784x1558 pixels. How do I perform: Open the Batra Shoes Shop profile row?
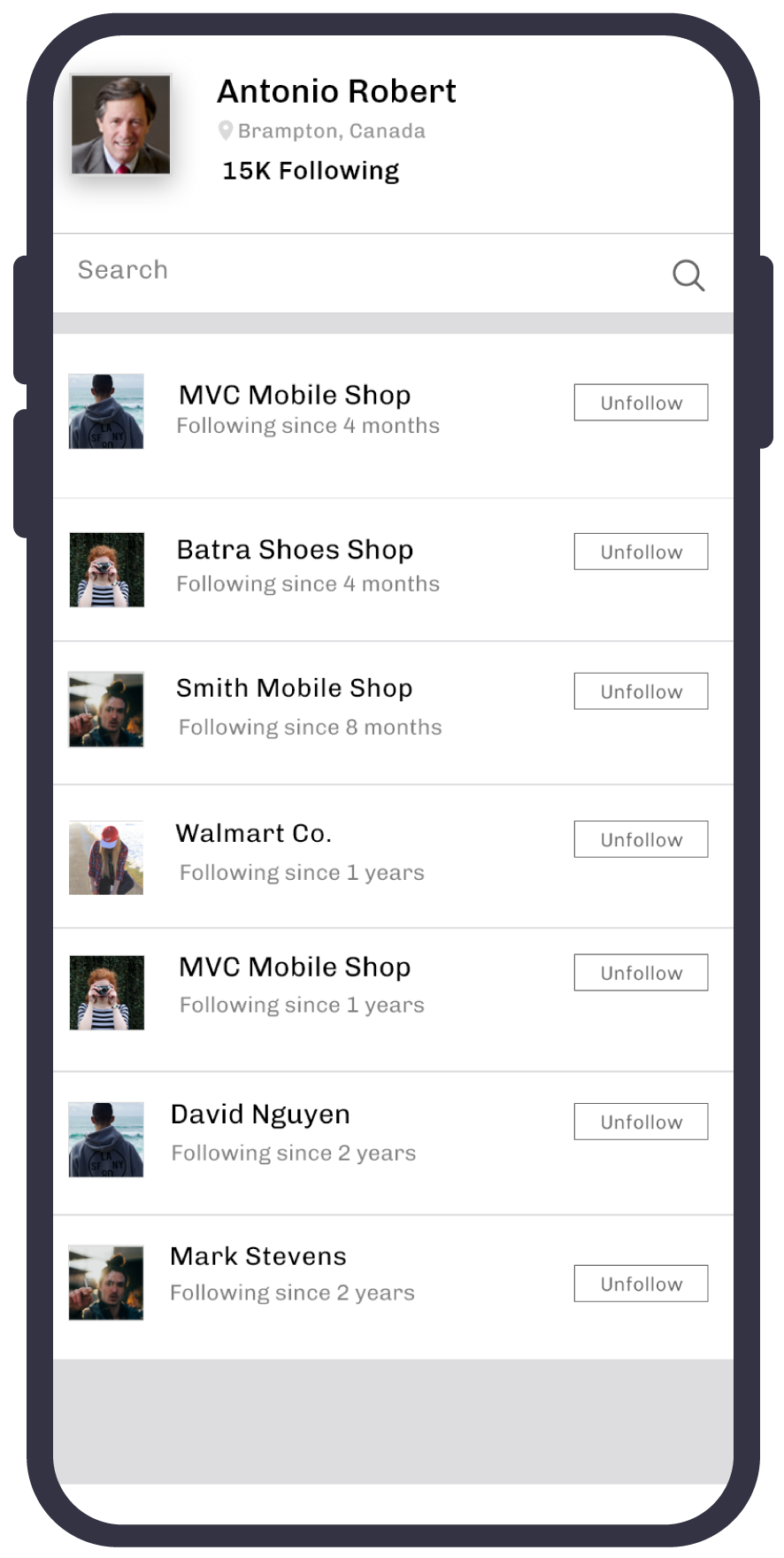click(393, 569)
